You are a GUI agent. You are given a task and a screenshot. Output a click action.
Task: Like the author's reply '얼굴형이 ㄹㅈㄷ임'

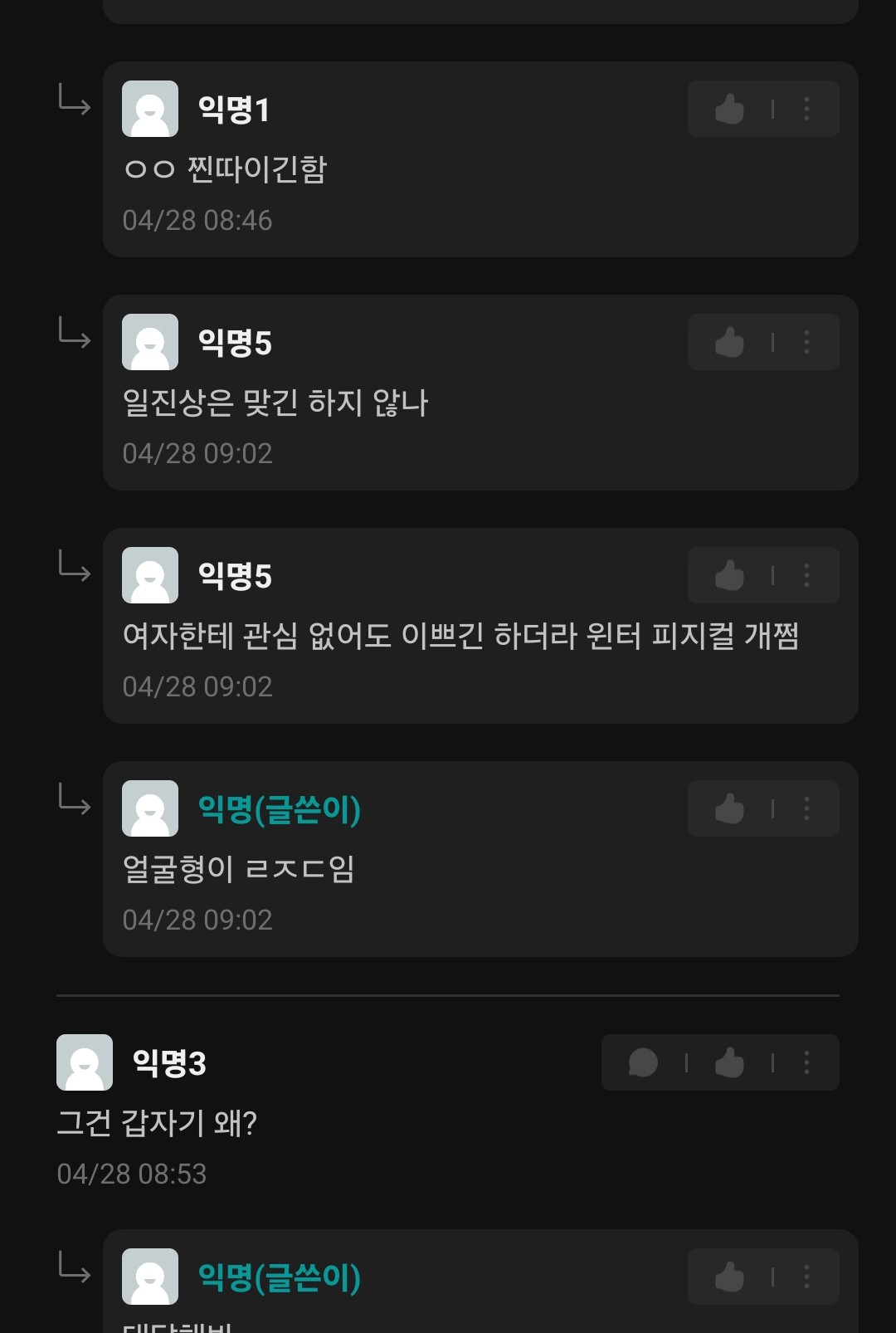[x=729, y=808]
